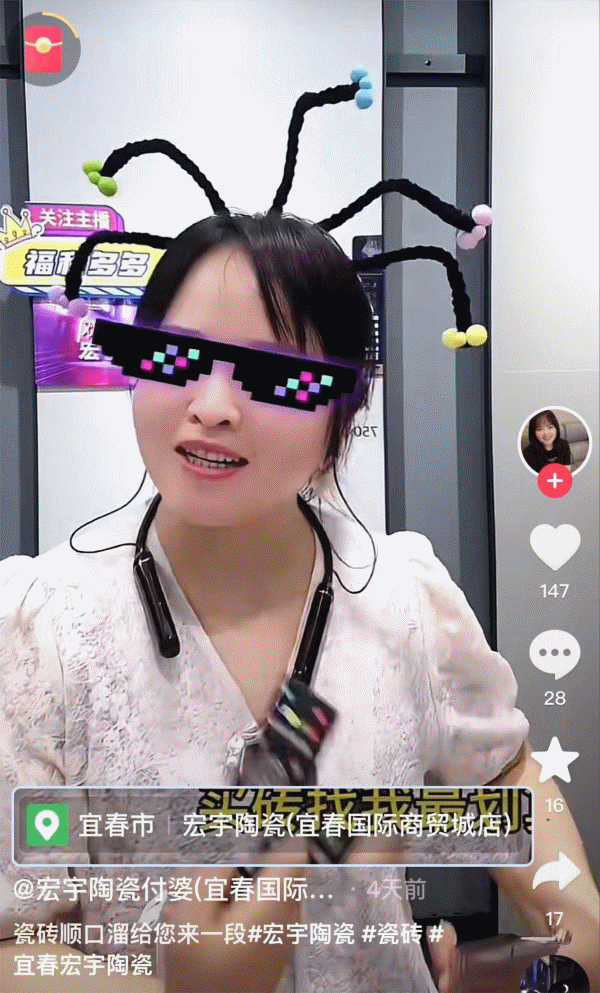Open the red packet icon
The width and height of the screenshot is (600, 993).
(x=43, y=50)
